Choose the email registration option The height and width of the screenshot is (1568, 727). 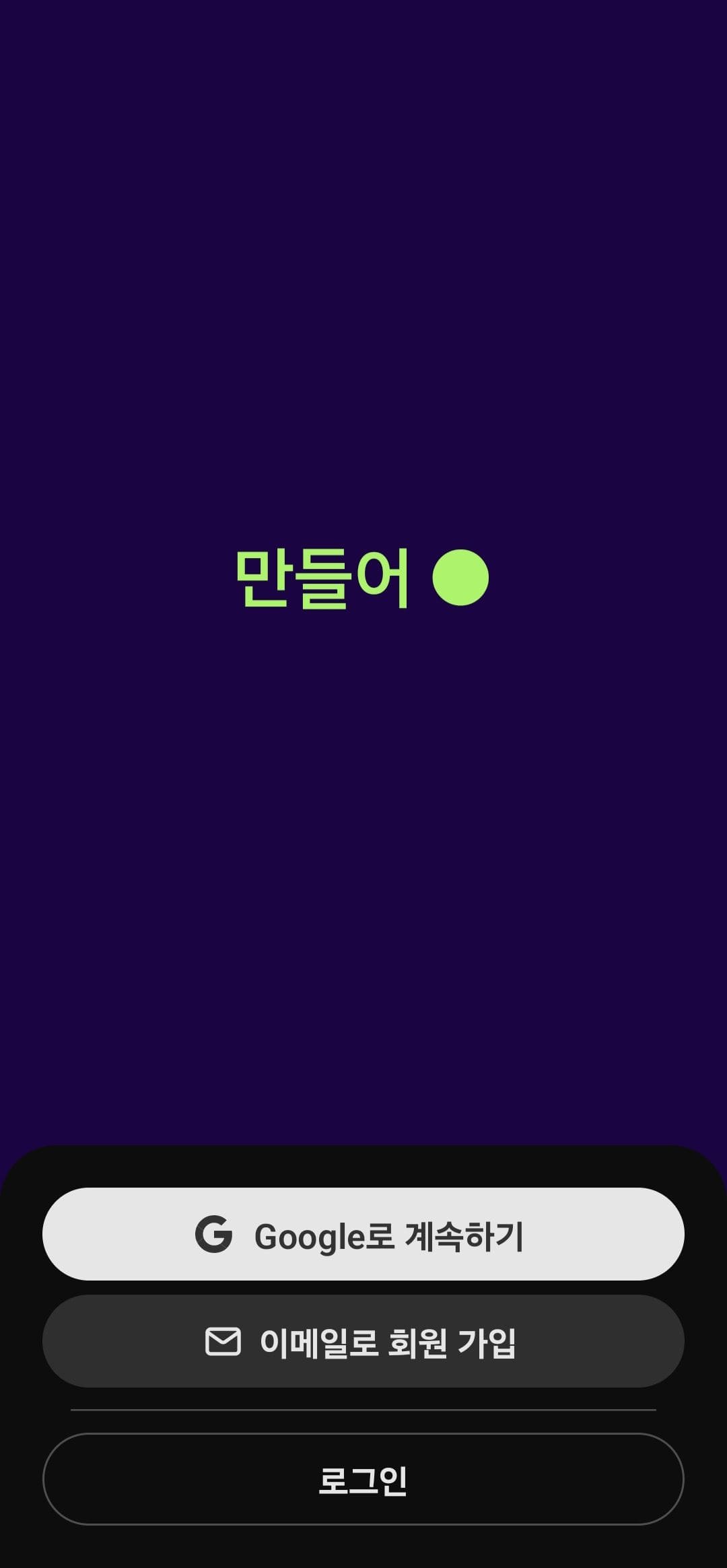point(363,1340)
